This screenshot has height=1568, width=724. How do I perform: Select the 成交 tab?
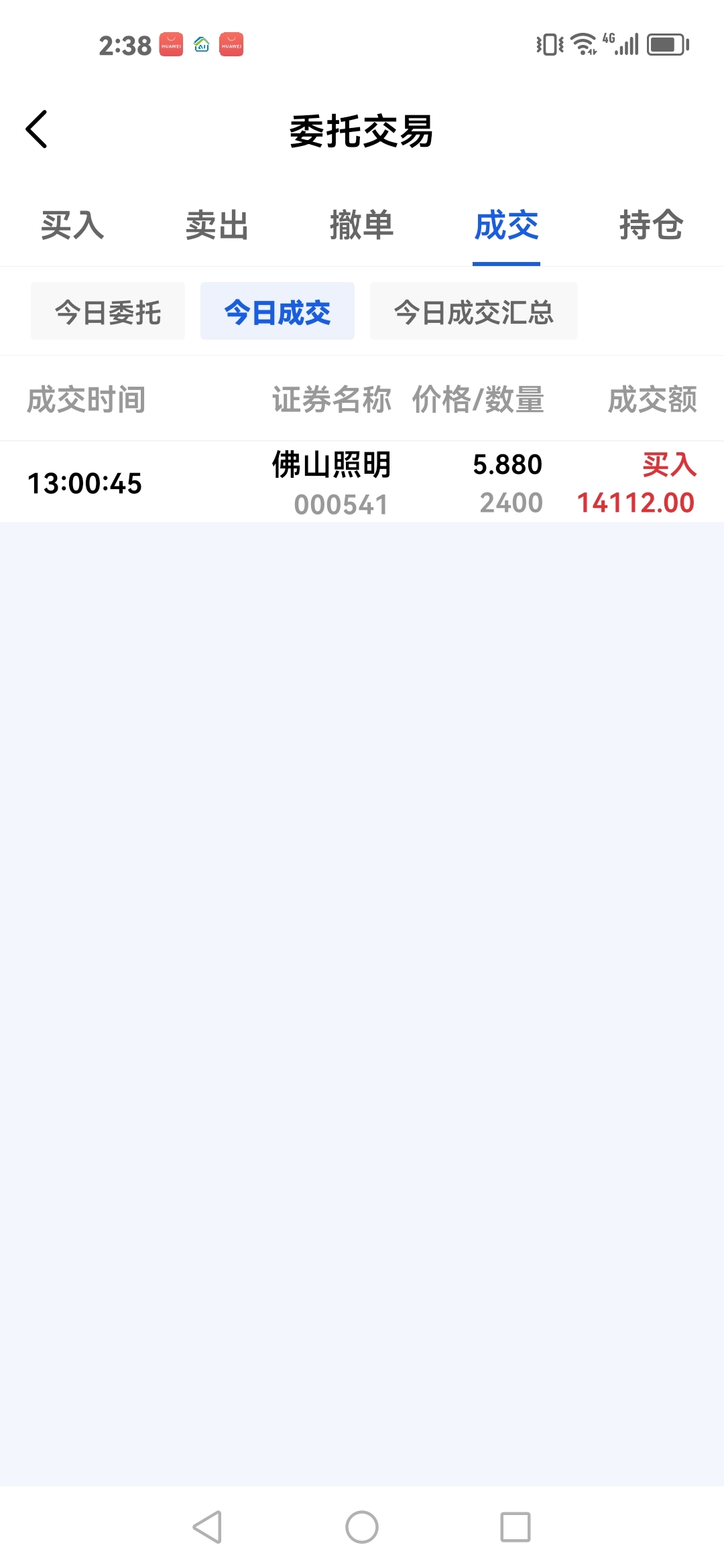(x=507, y=225)
